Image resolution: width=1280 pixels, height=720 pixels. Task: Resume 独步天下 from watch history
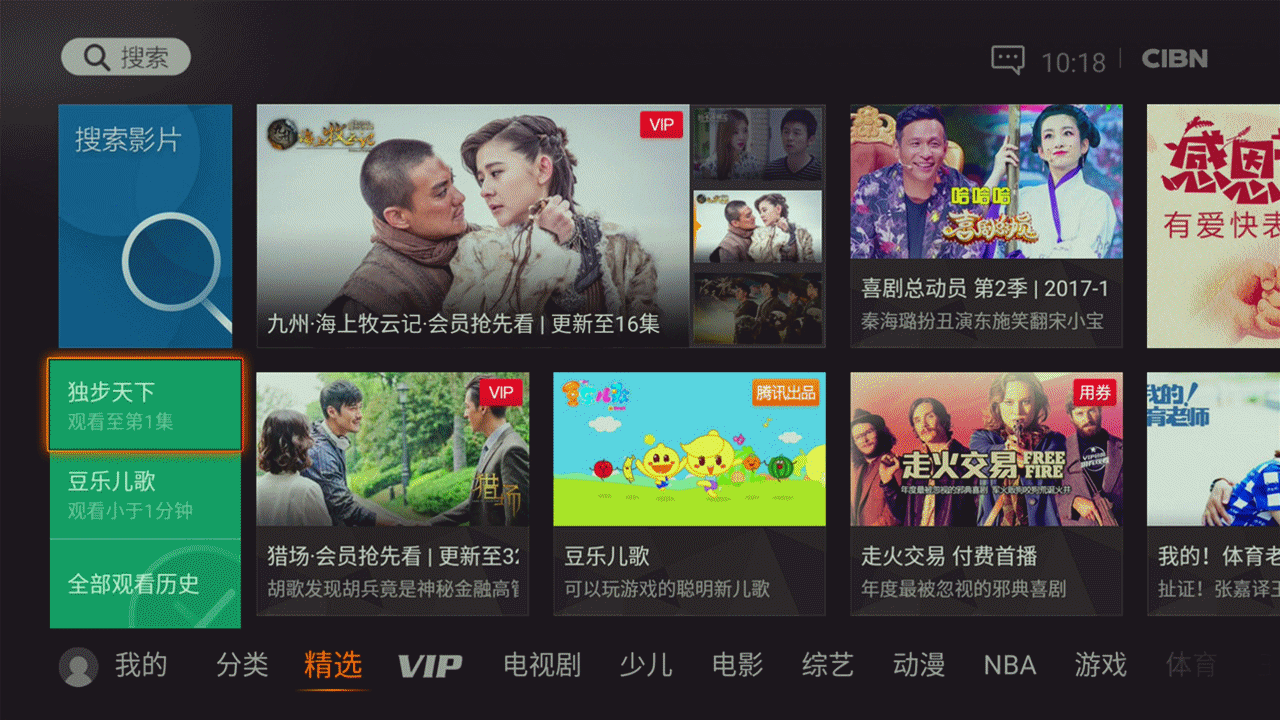145,405
